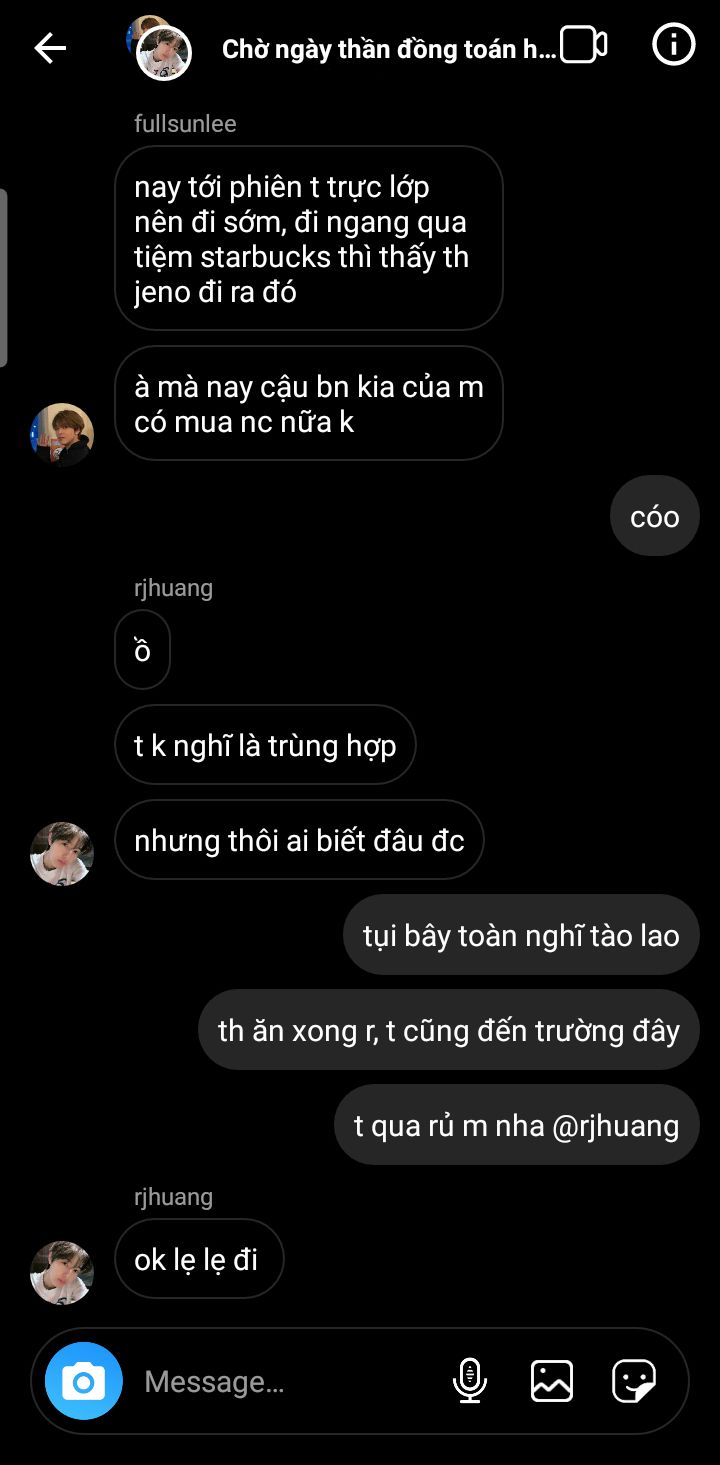Open the chat info details
This screenshot has width=720, height=1465.
coord(673,46)
